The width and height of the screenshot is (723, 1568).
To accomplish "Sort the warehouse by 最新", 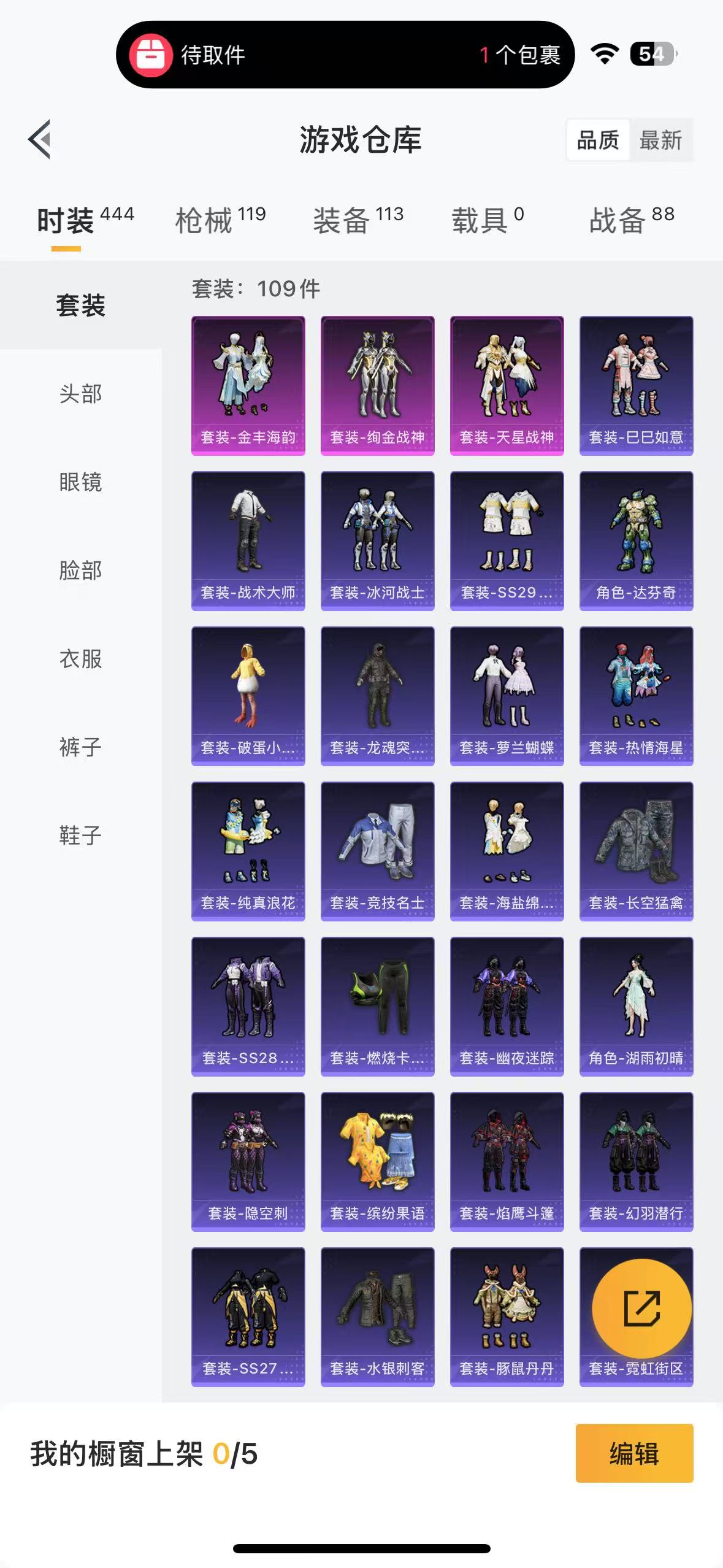I will [x=660, y=140].
